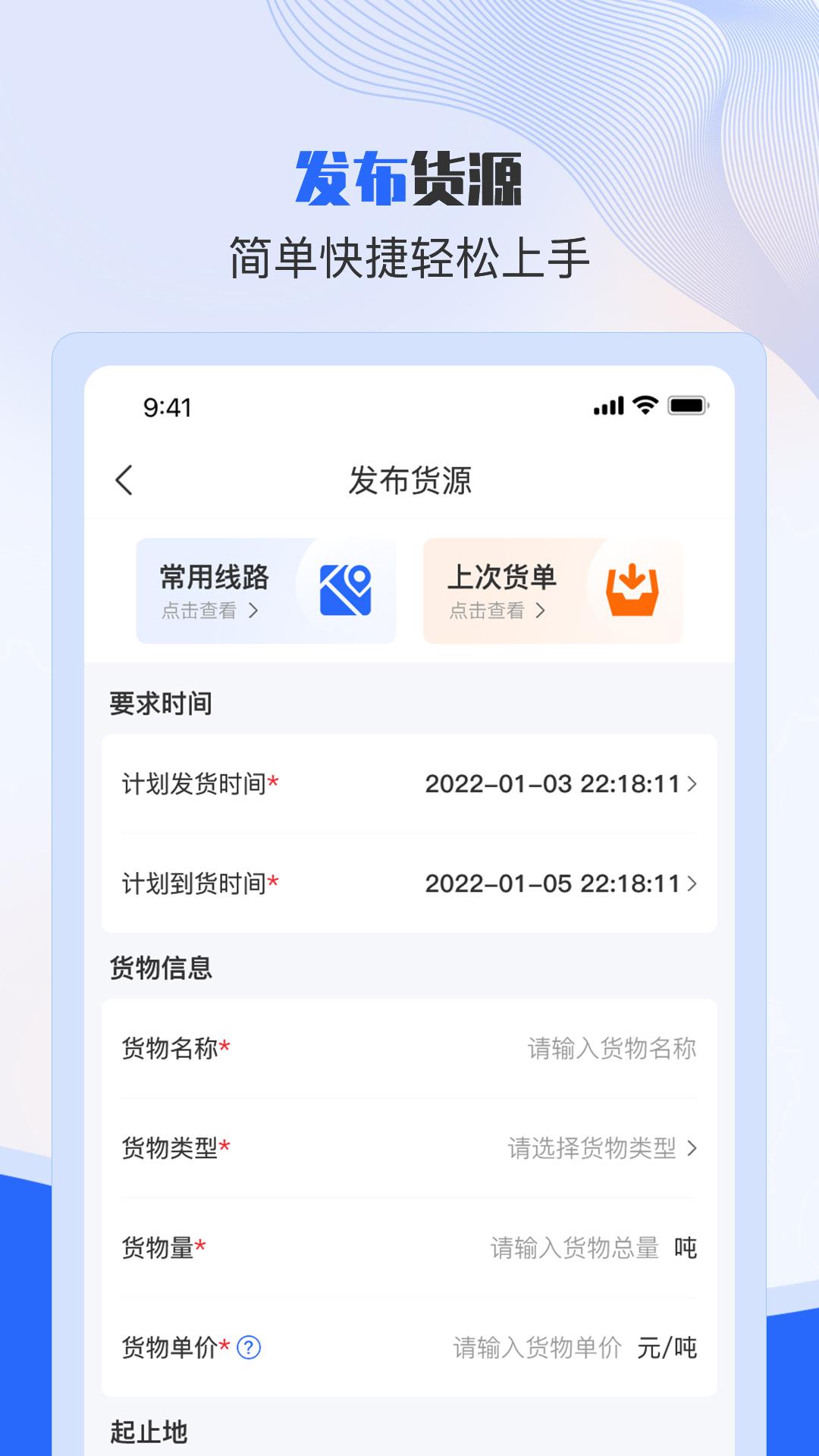This screenshot has height=1456, width=819.
Task: Tap the orange inbox icon for 上次货单
Action: tap(634, 592)
